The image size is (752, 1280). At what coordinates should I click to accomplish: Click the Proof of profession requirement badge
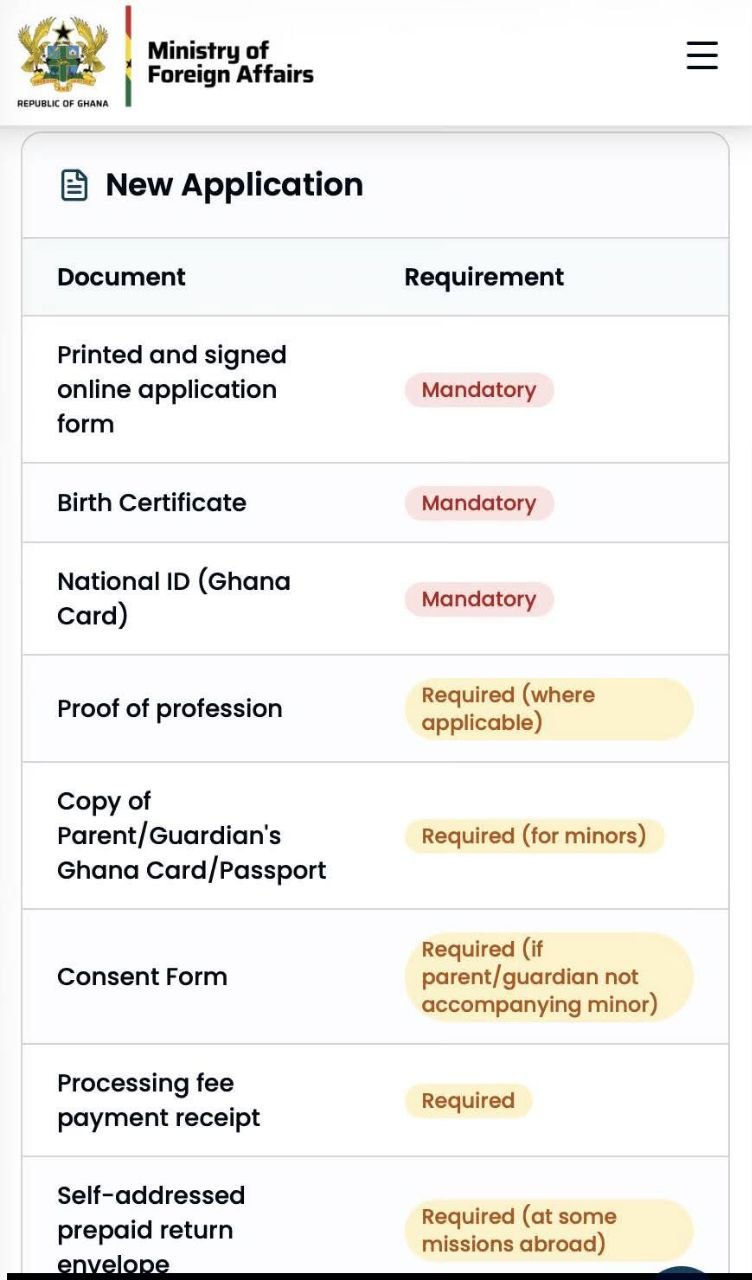pos(548,708)
